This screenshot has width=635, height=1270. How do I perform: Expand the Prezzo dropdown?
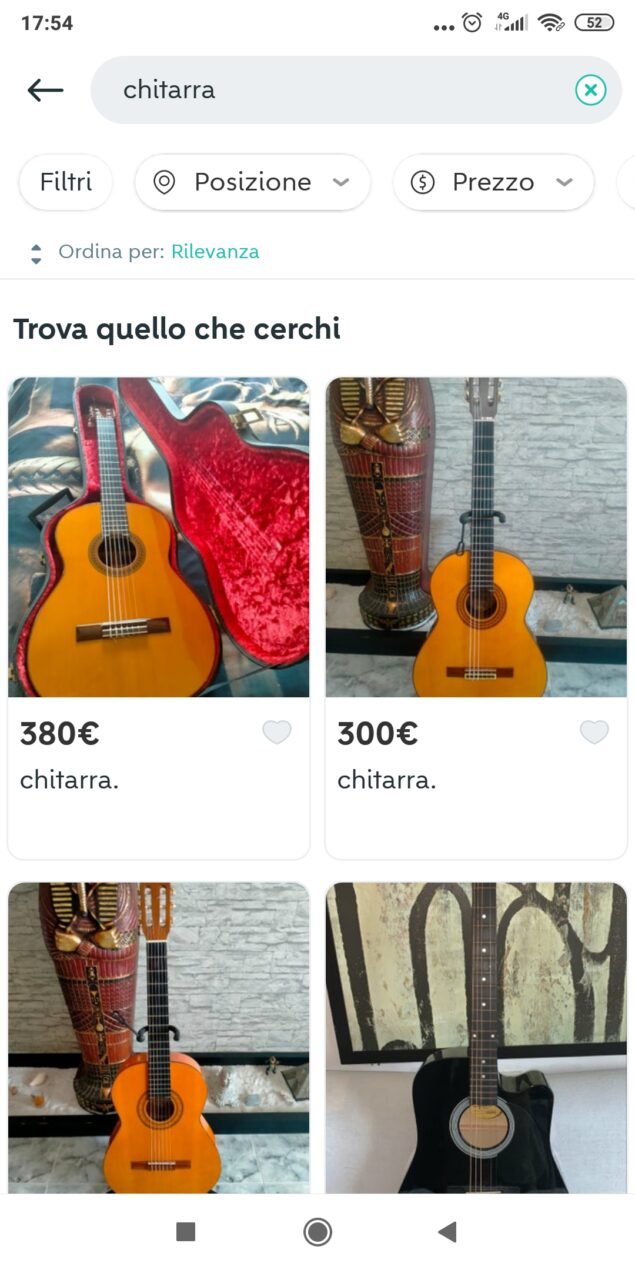point(493,182)
